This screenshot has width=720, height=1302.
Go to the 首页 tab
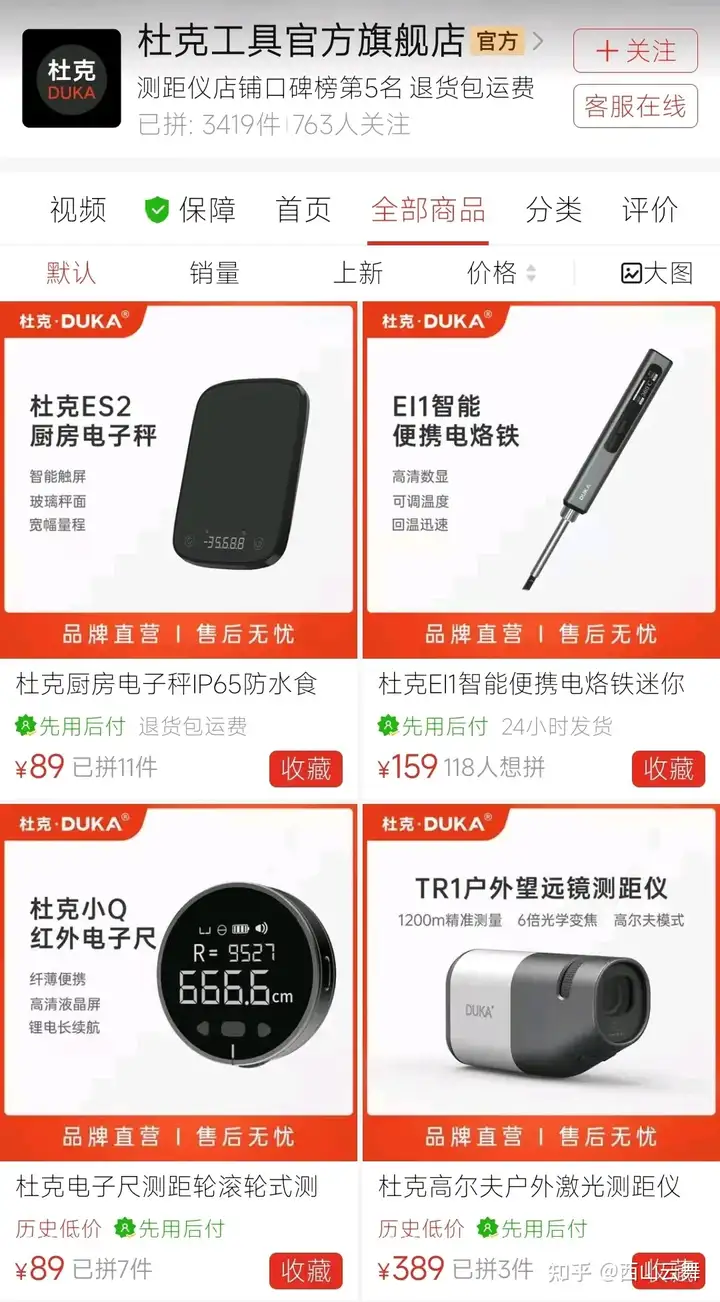[x=303, y=210]
